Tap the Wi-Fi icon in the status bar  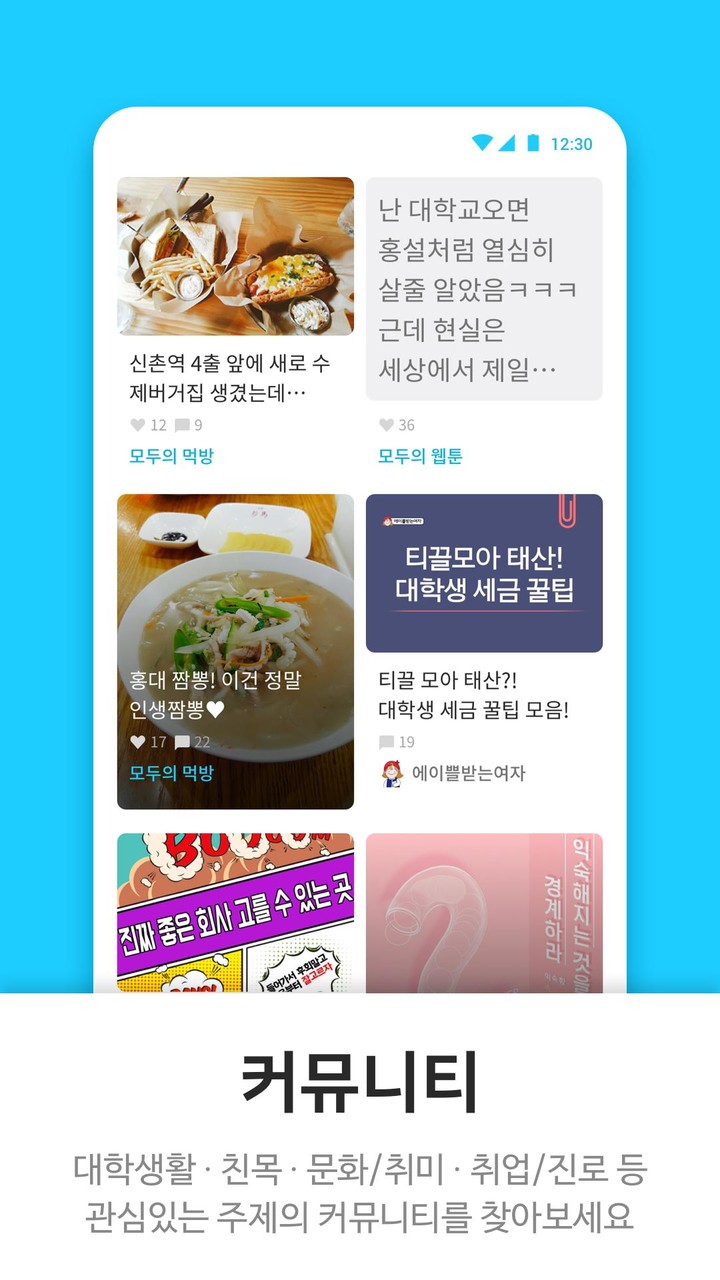click(x=483, y=145)
